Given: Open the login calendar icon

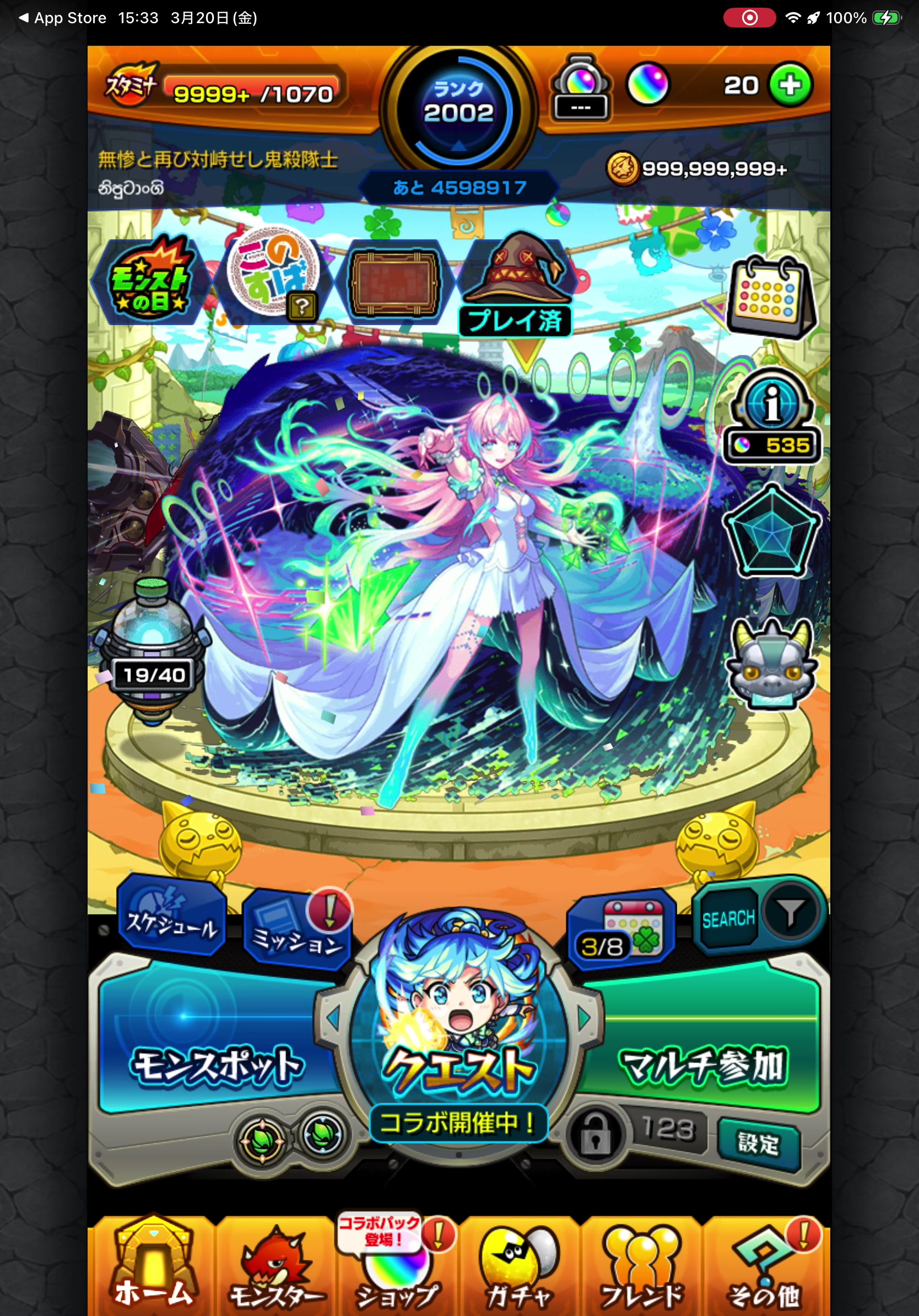Looking at the screenshot, I should pos(769,298).
